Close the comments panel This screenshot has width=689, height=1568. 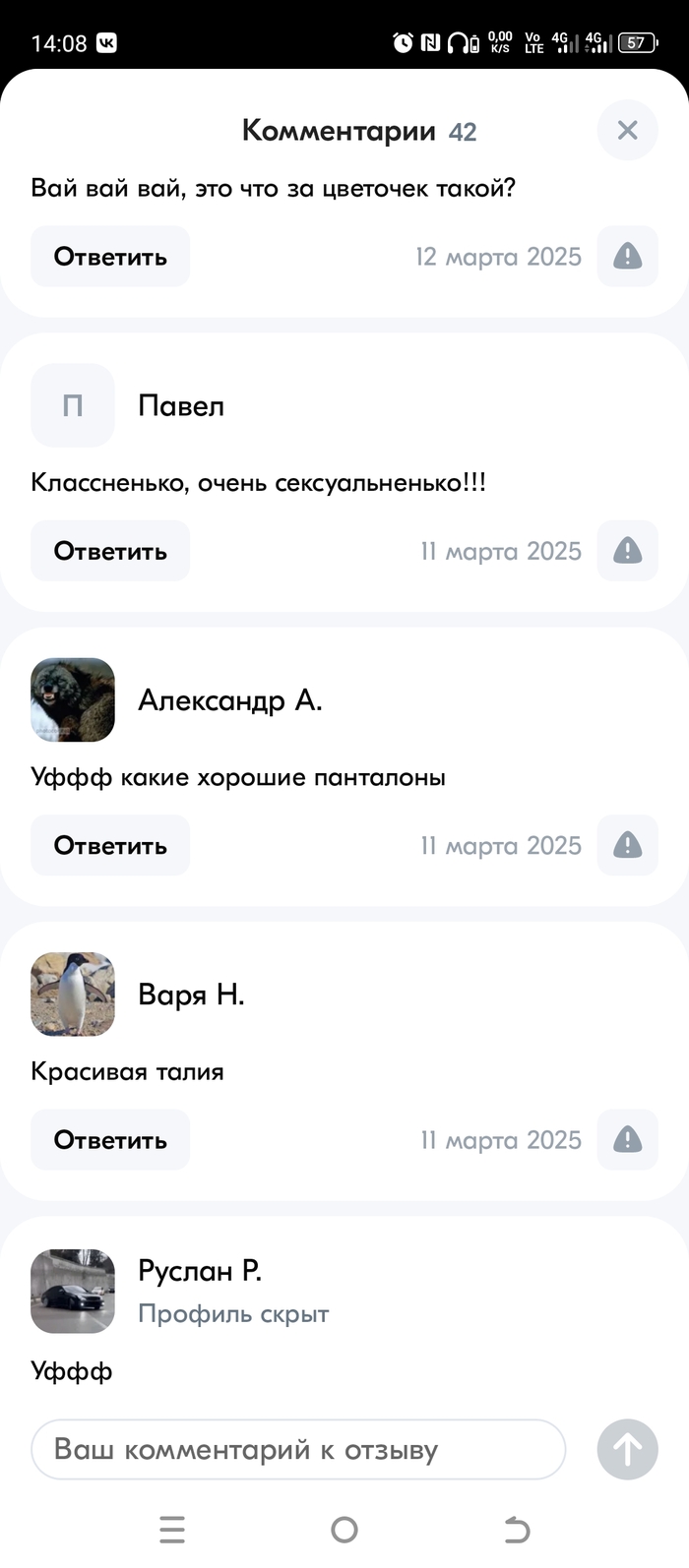pos(627,130)
